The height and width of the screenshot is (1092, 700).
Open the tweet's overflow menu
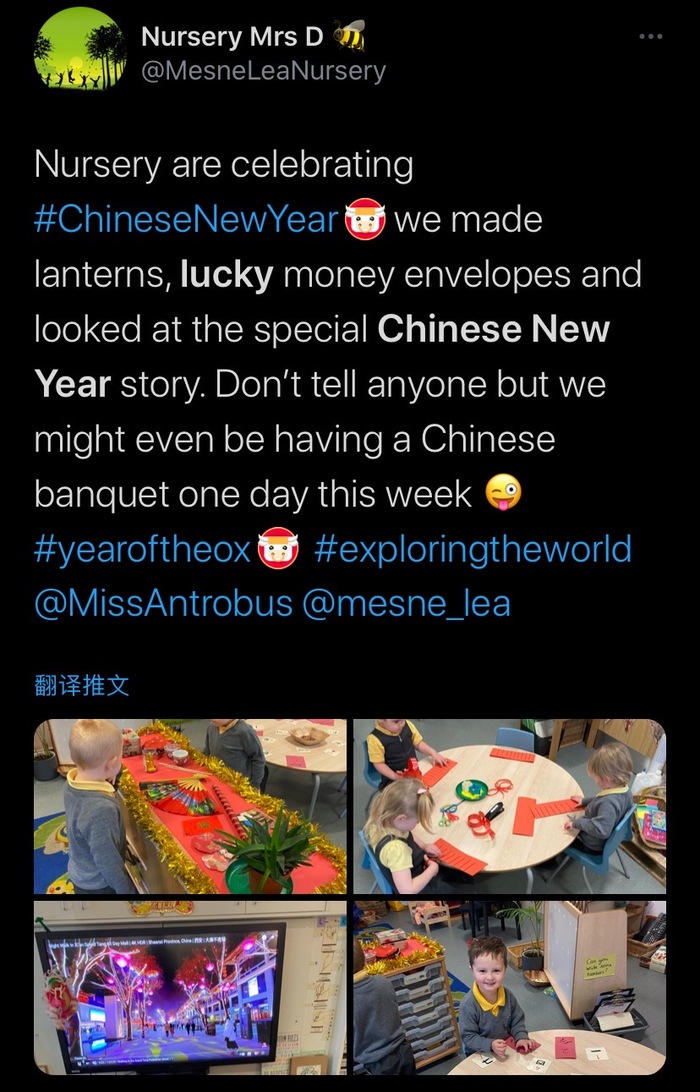650,37
